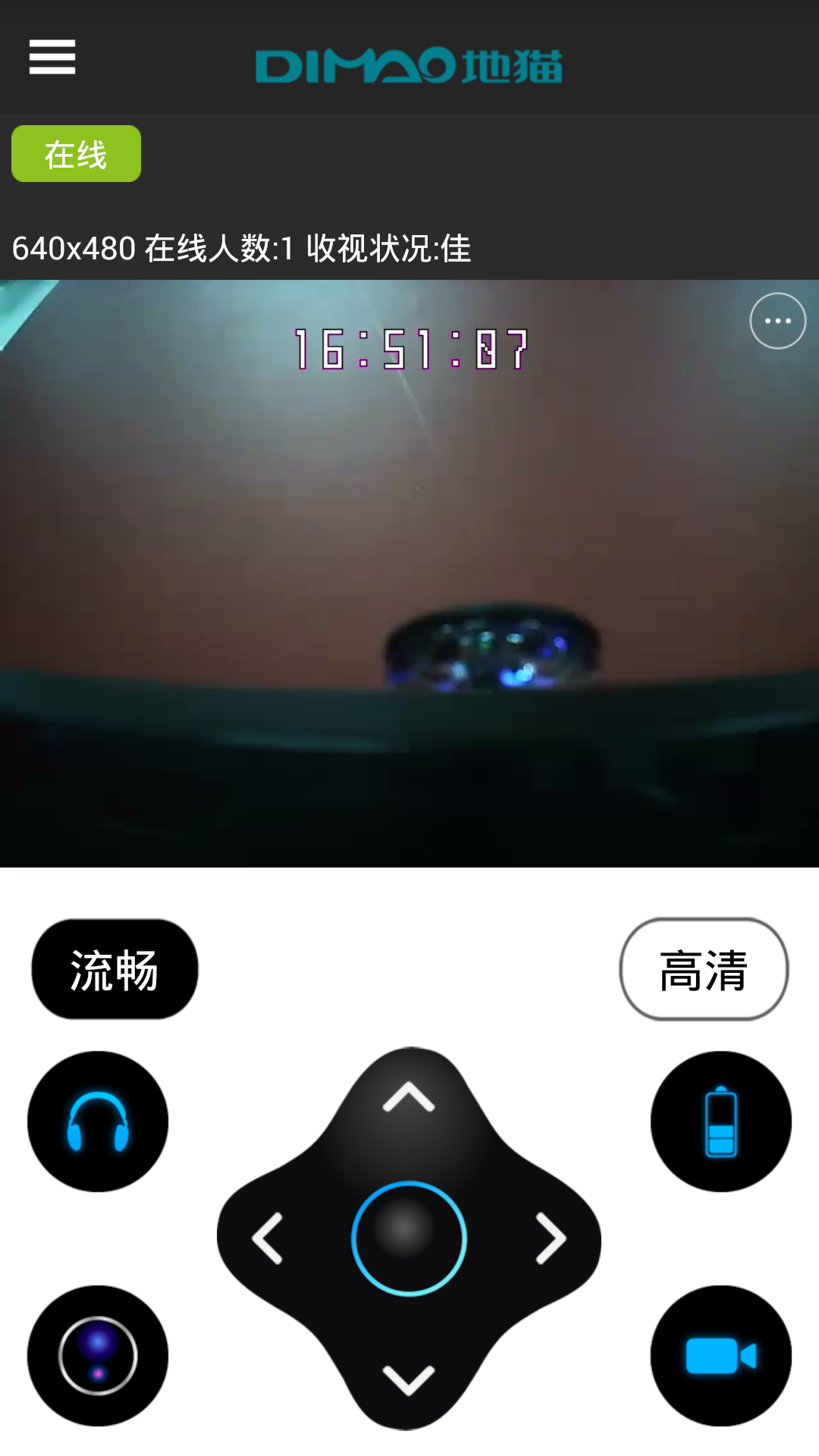Open the hamburger drawer menu

(x=52, y=57)
